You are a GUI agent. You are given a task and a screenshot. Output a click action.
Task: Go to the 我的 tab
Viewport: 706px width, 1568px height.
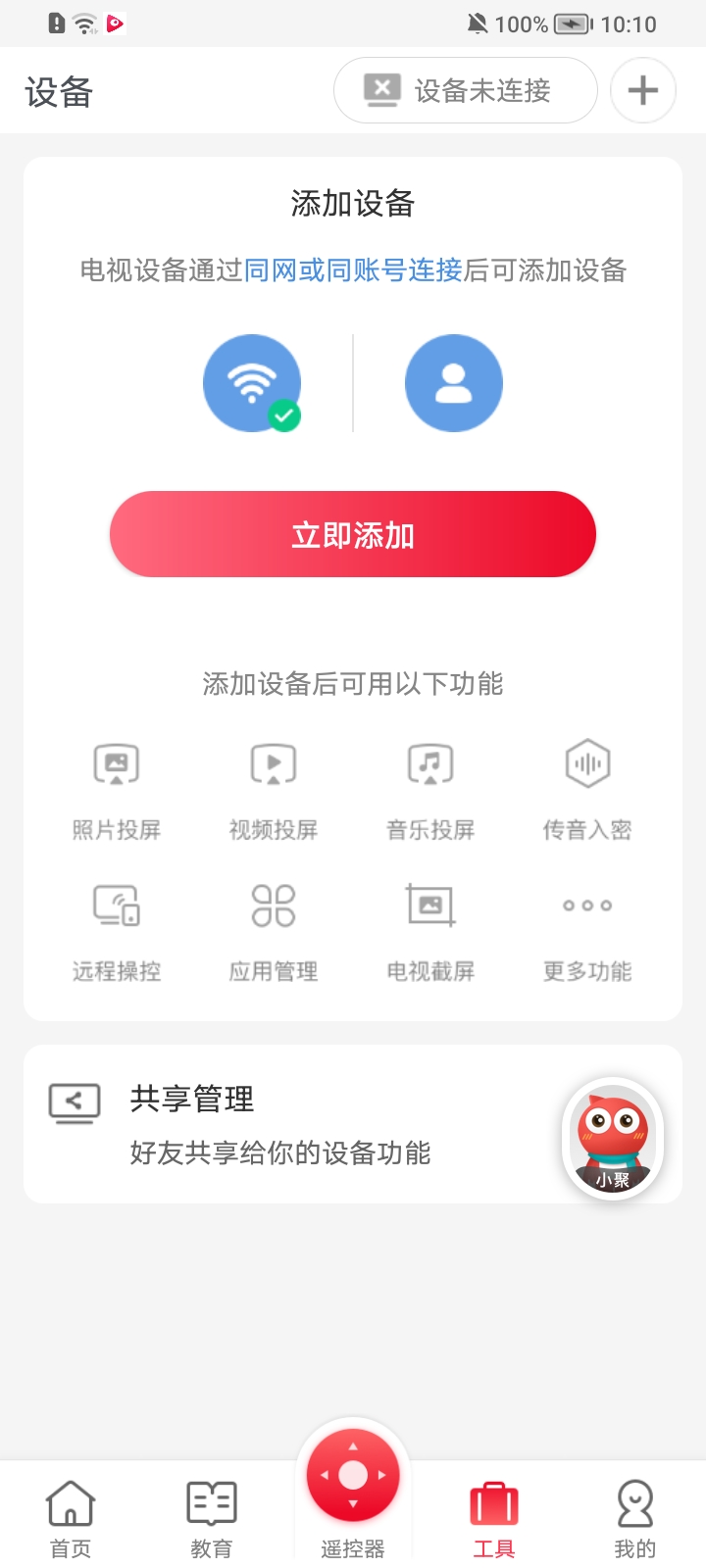pos(635,1517)
